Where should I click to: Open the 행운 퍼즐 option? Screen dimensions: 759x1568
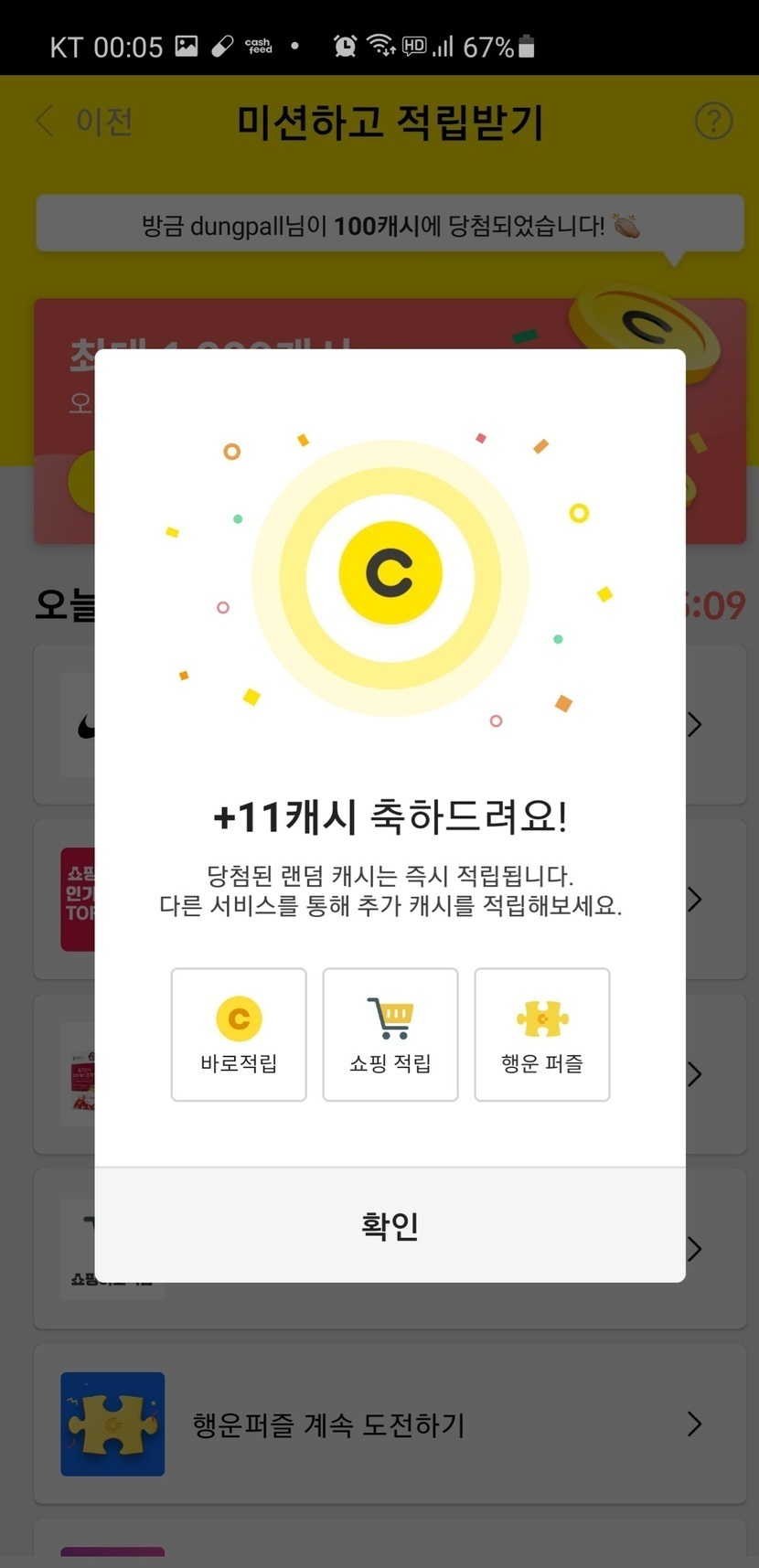point(542,1035)
